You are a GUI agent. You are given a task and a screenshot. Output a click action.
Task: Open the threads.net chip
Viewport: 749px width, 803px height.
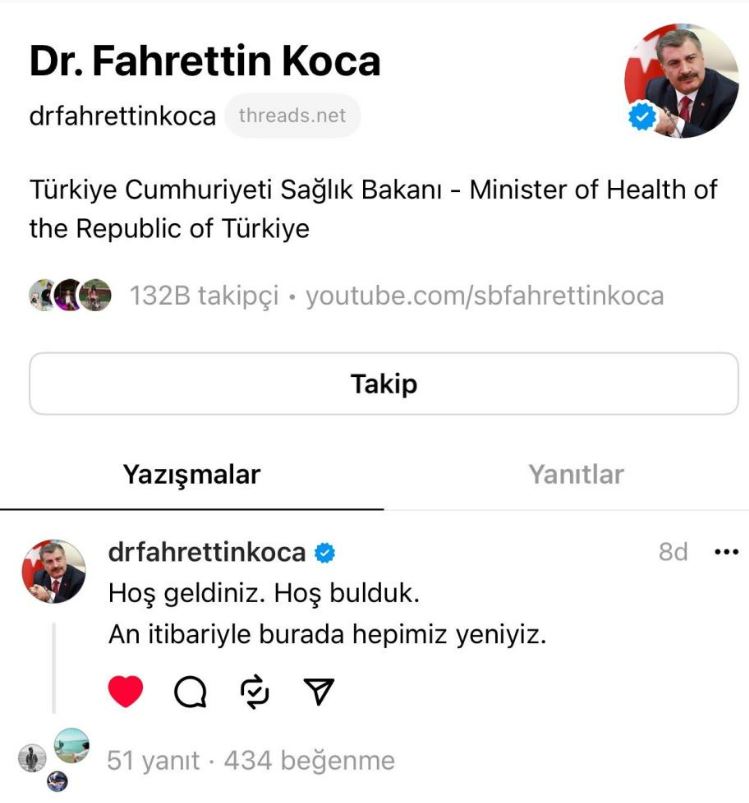pos(292,116)
